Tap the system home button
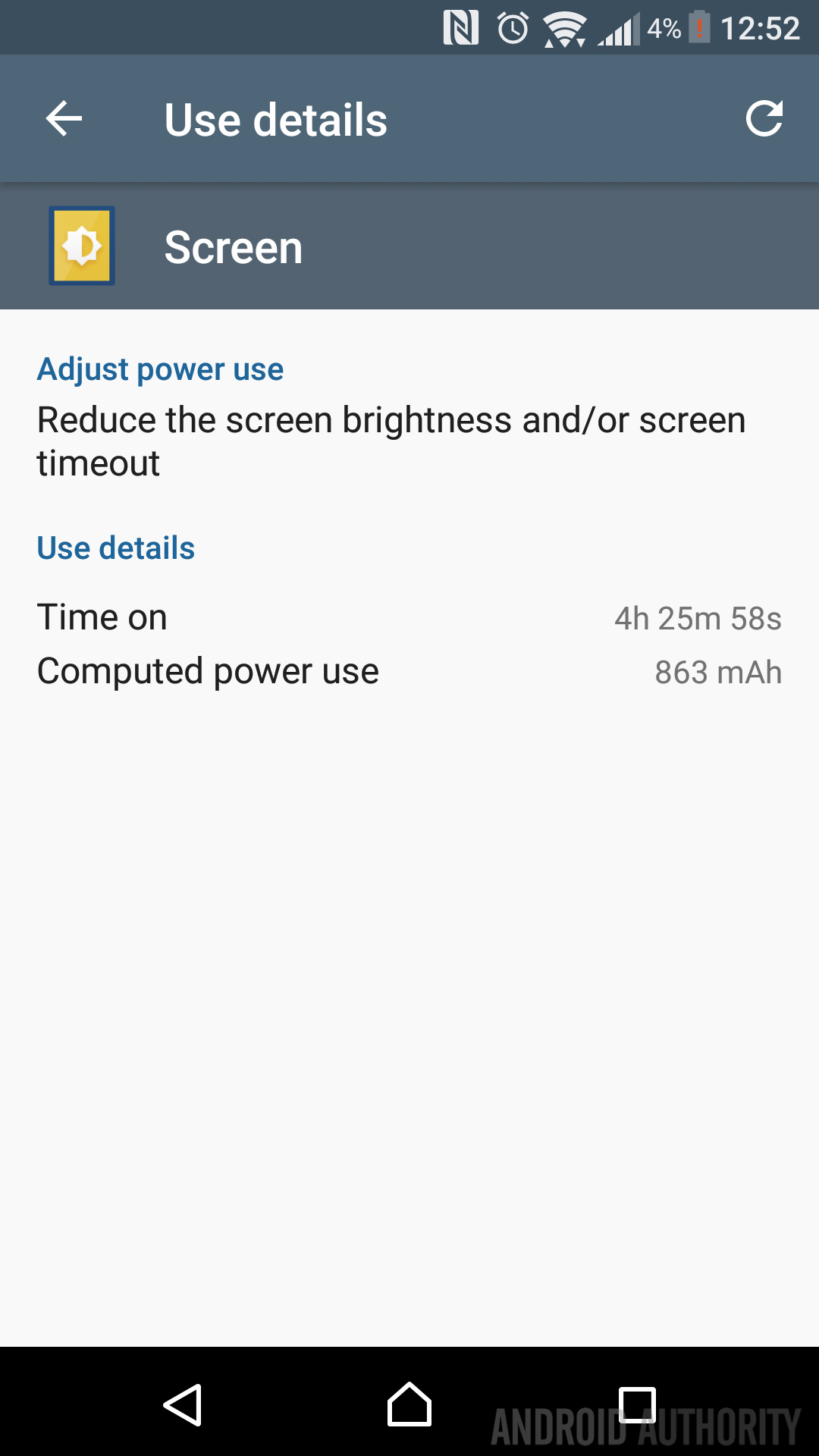Screen dimensions: 819x1456 point(409,1405)
